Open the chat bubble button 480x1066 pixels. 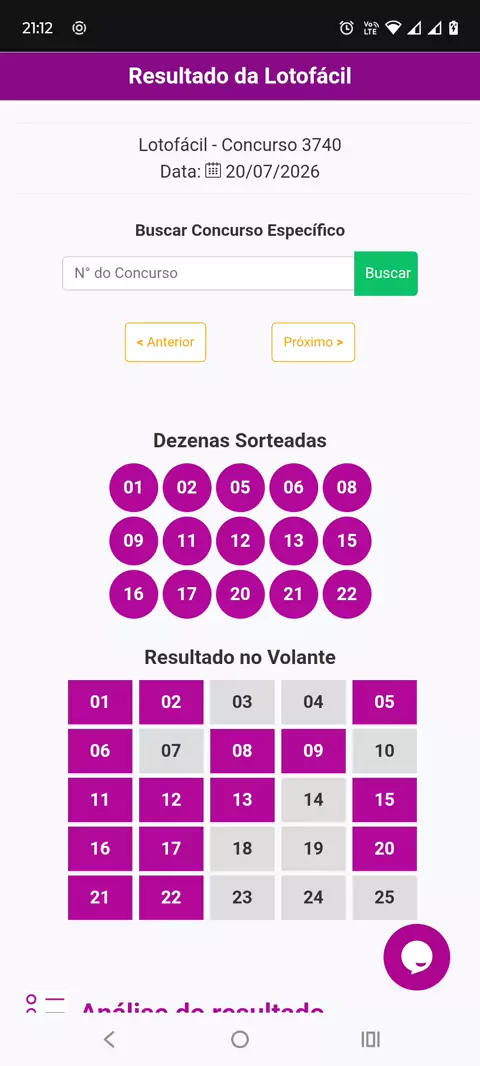417,957
